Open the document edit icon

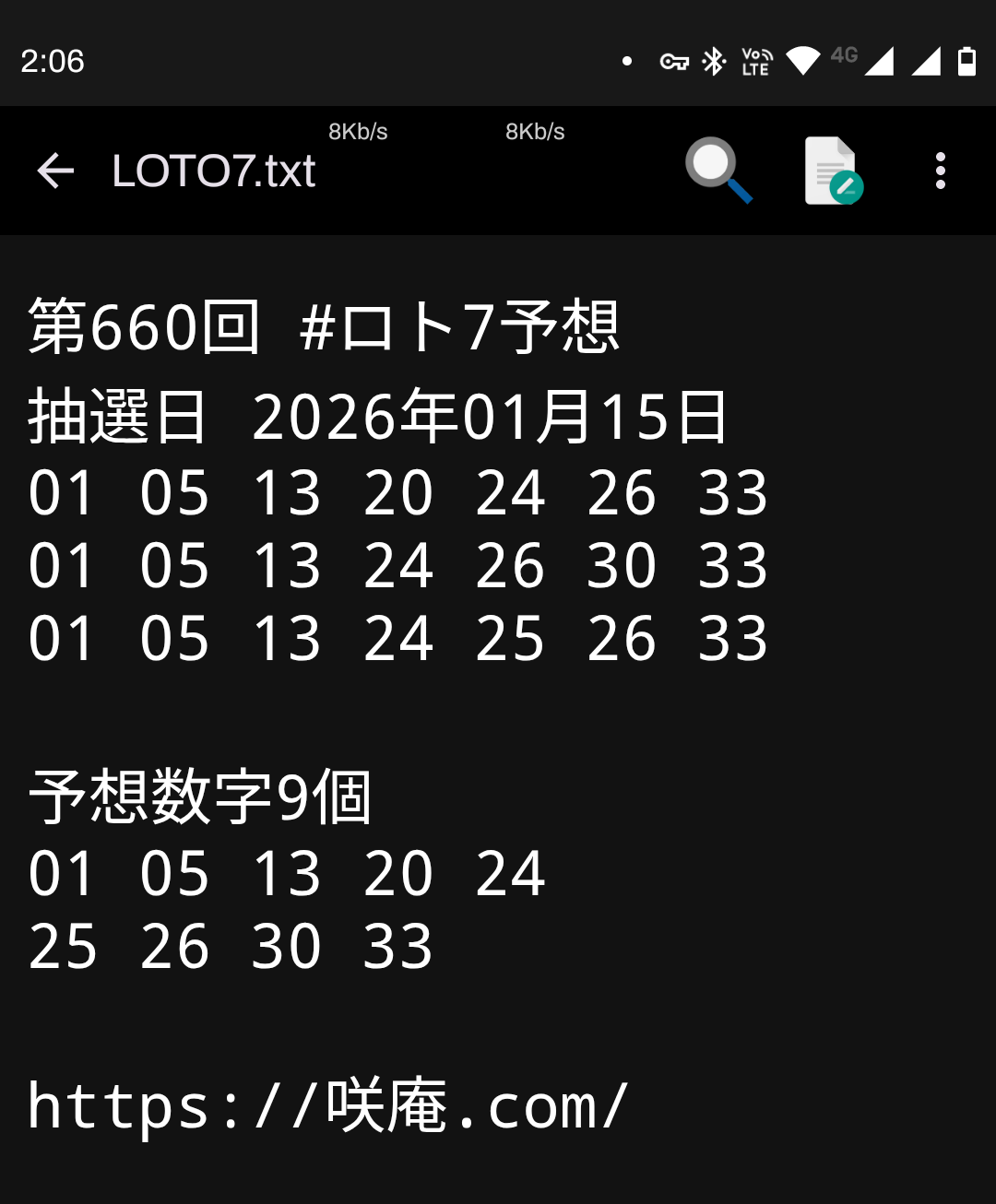point(832,171)
